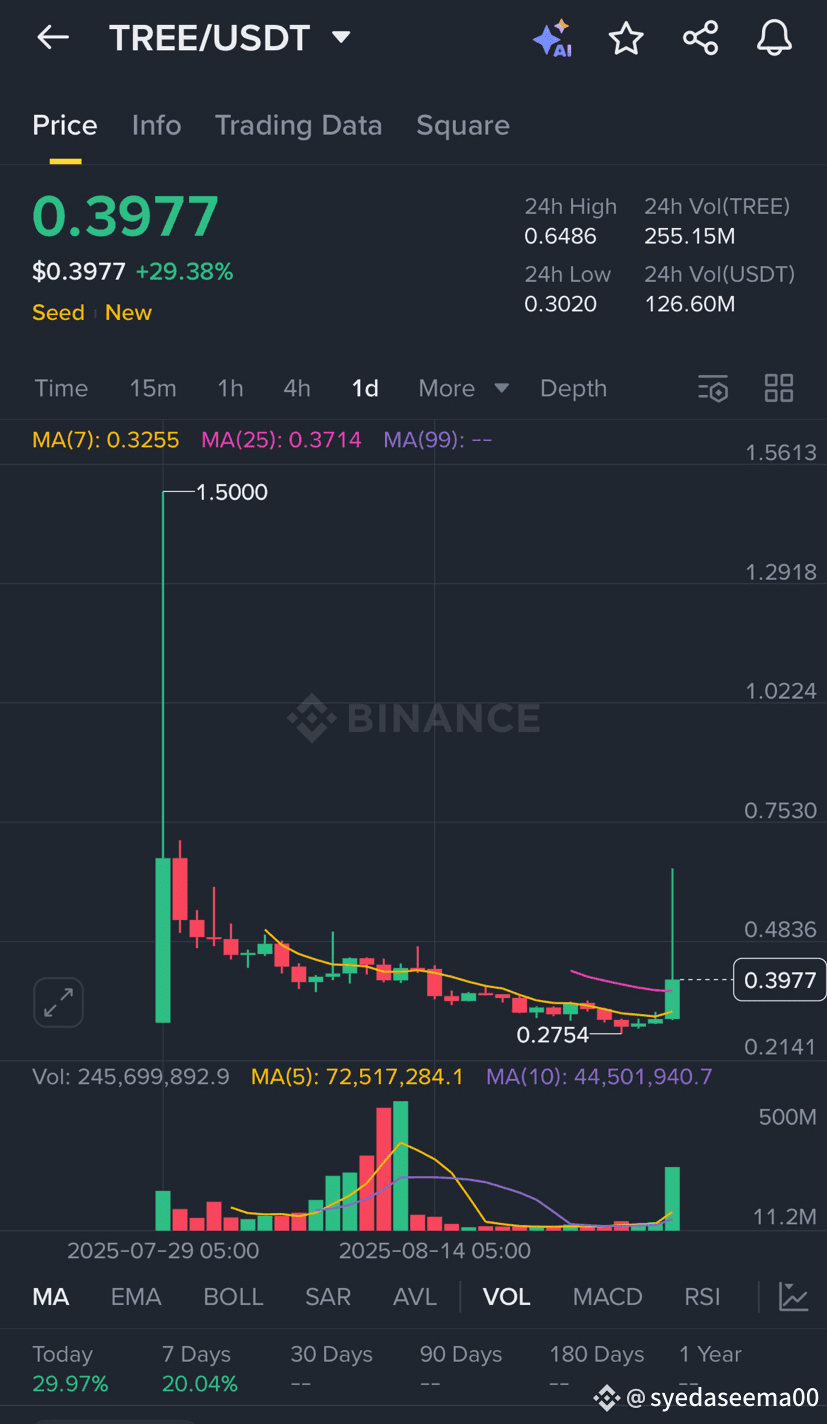Set a price alert with the bell
This screenshot has width=827, height=1424.
point(774,39)
